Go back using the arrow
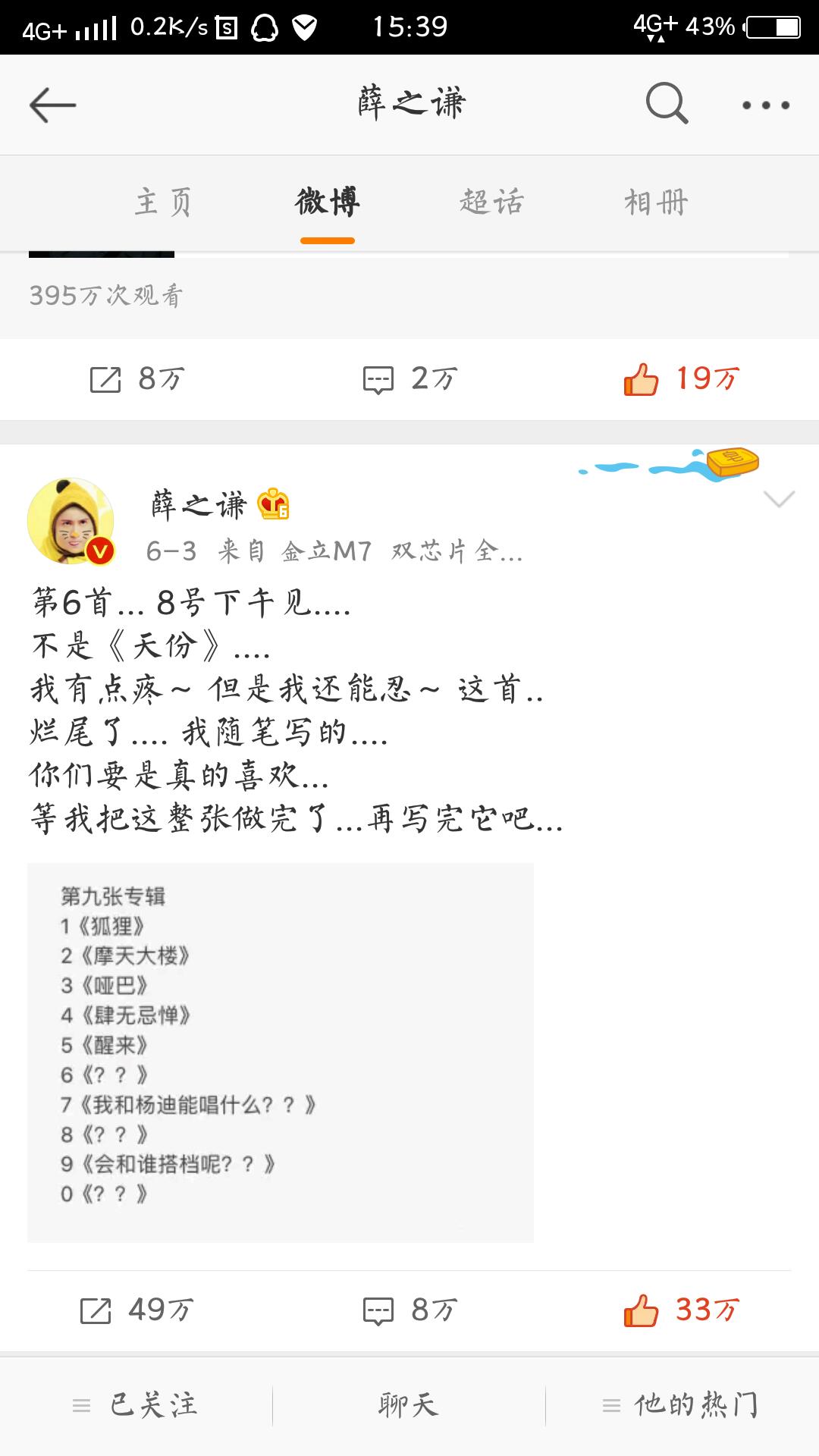Screen dimensions: 819x1456 tap(53, 105)
